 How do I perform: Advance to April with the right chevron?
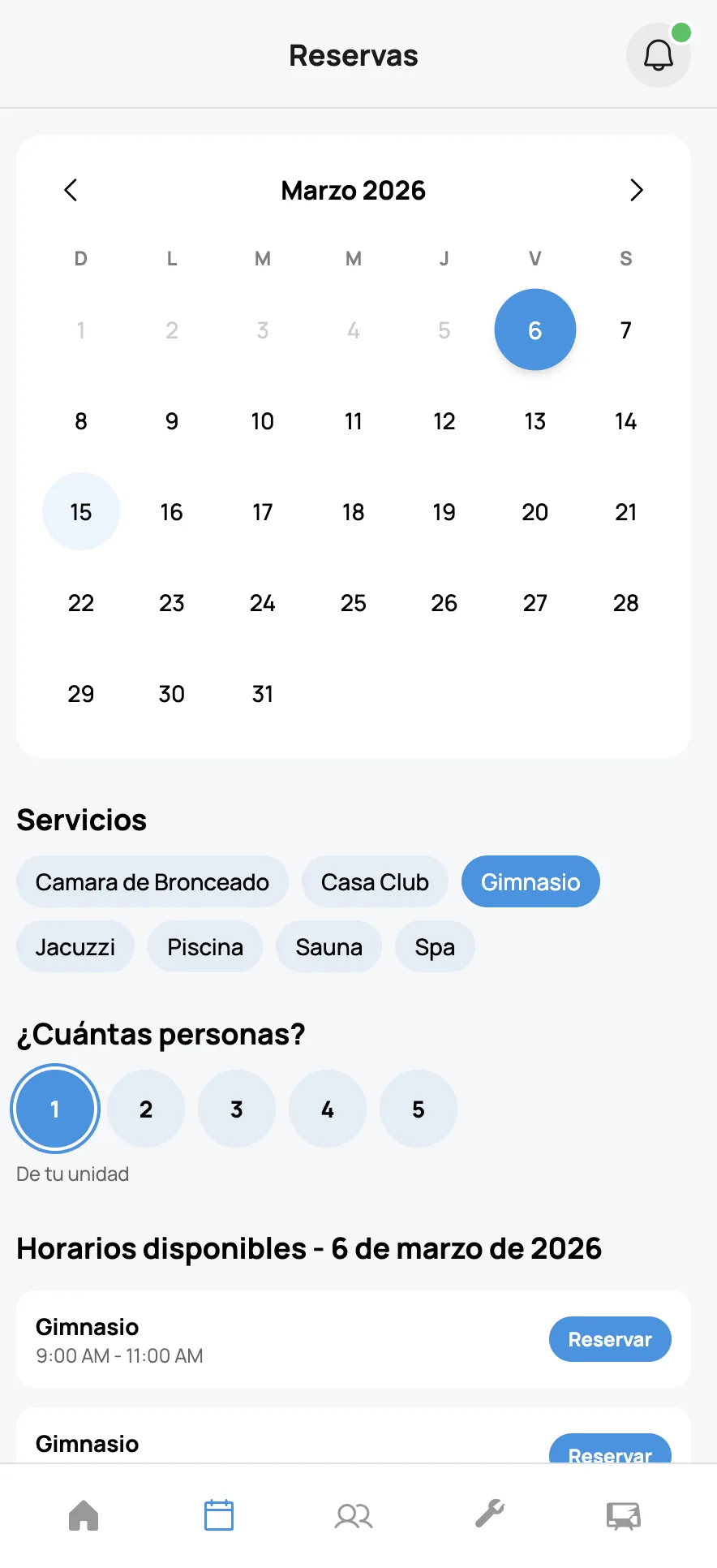637,190
